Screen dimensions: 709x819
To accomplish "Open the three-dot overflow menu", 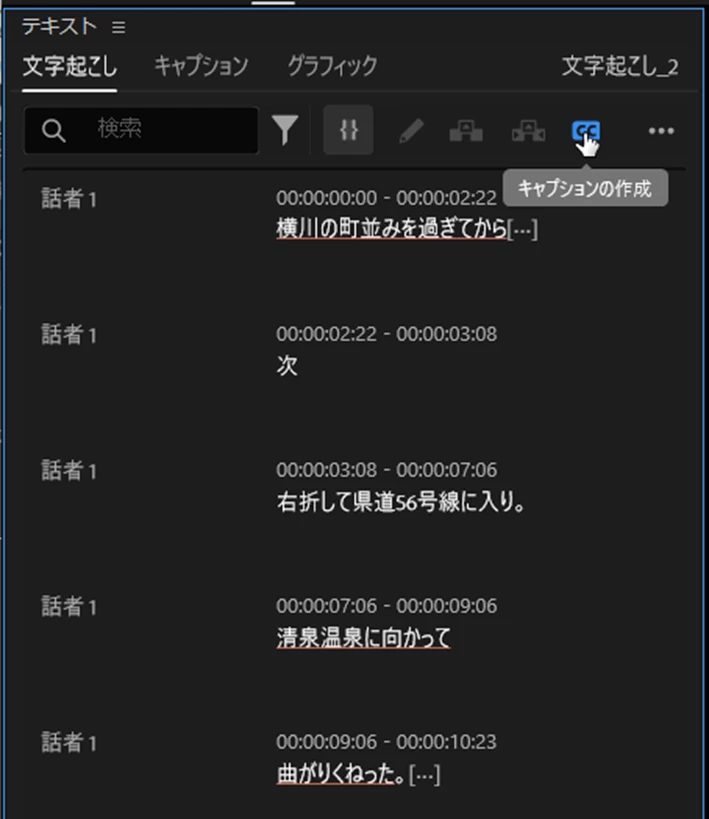I will pyautogui.click(x=660, y=131).
